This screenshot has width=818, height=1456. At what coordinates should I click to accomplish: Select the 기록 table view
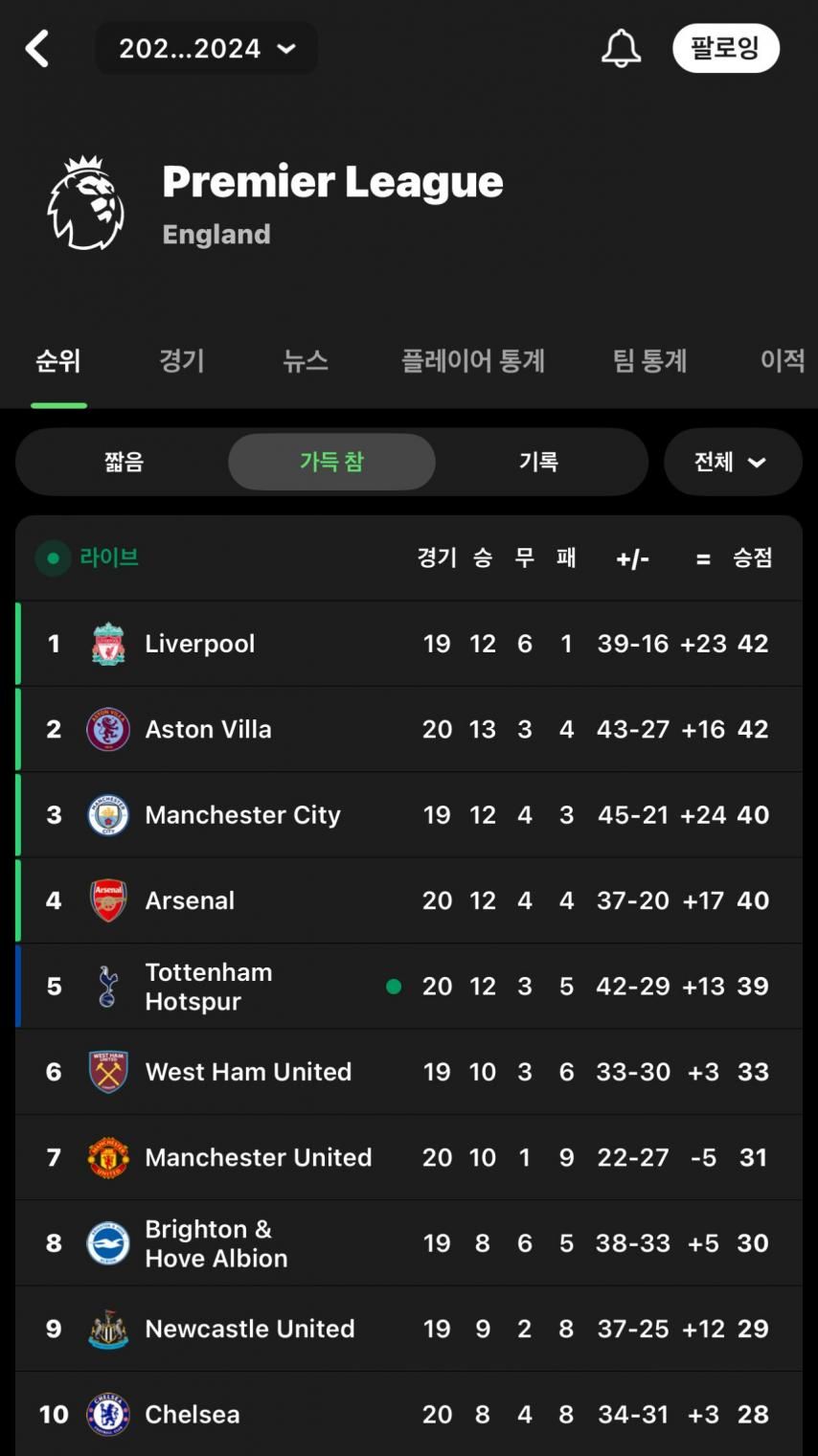[x=538, y=462]
